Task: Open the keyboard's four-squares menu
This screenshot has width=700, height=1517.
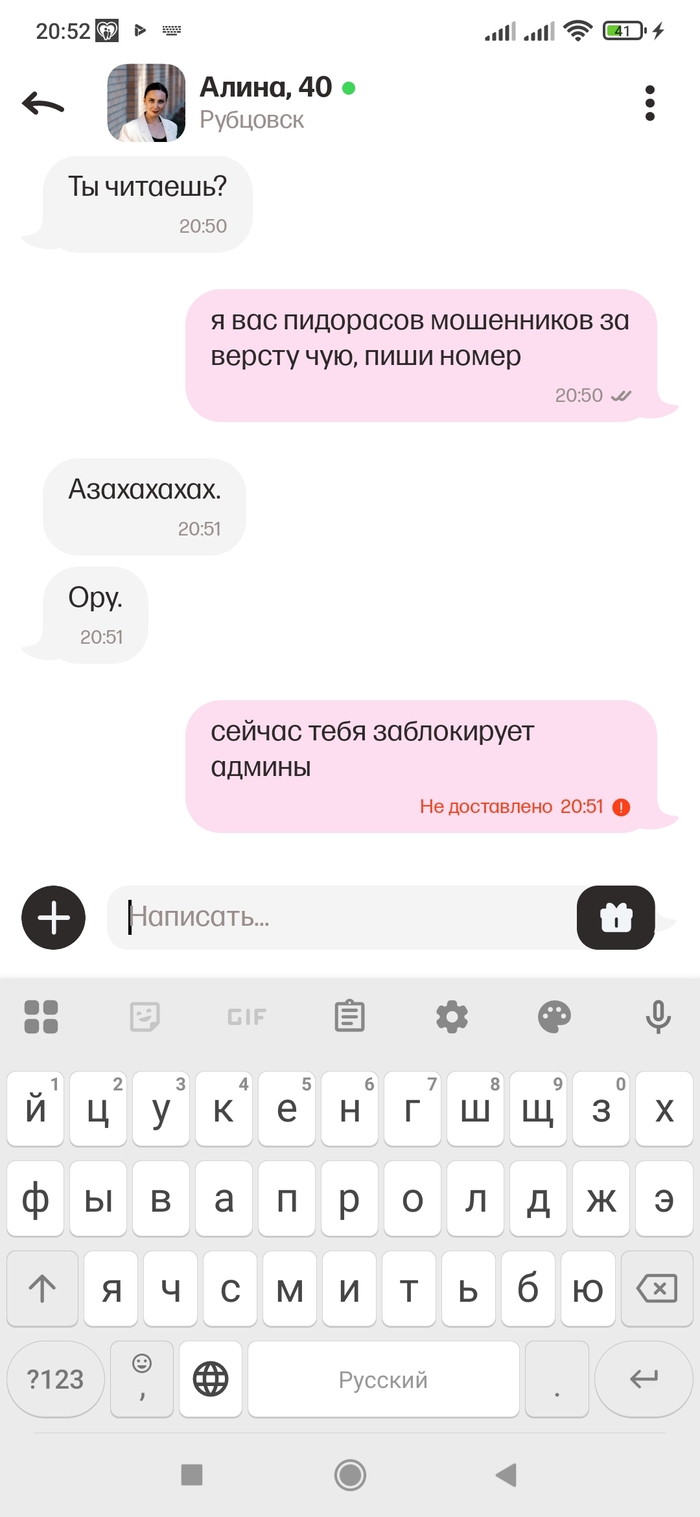Action: tap(41, 1017)
